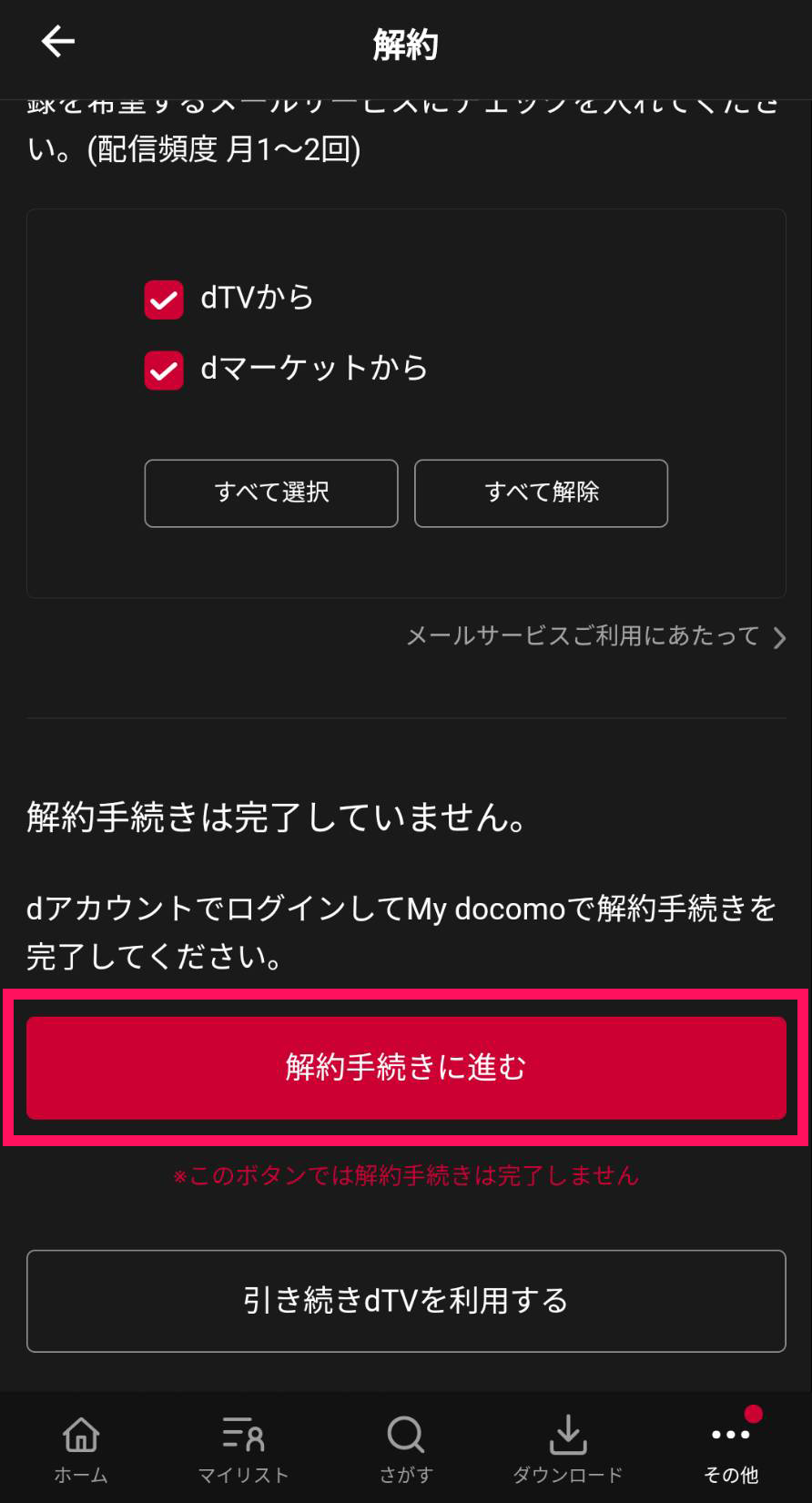Switch to the ホーム tab
This screenshot has height=1503, width=812.
click(x=81, y=1450)
